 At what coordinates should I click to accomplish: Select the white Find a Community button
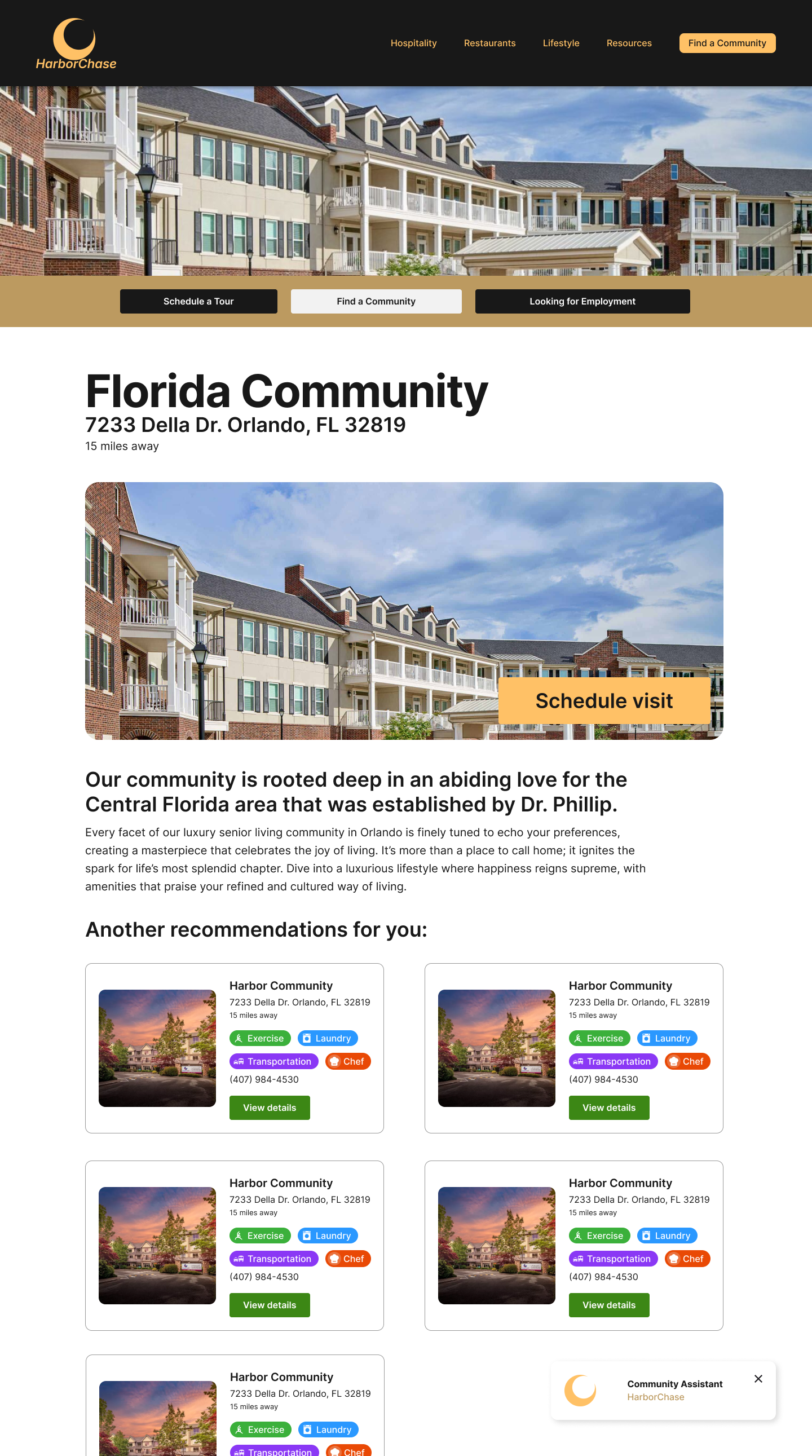(x=376, y=301)
